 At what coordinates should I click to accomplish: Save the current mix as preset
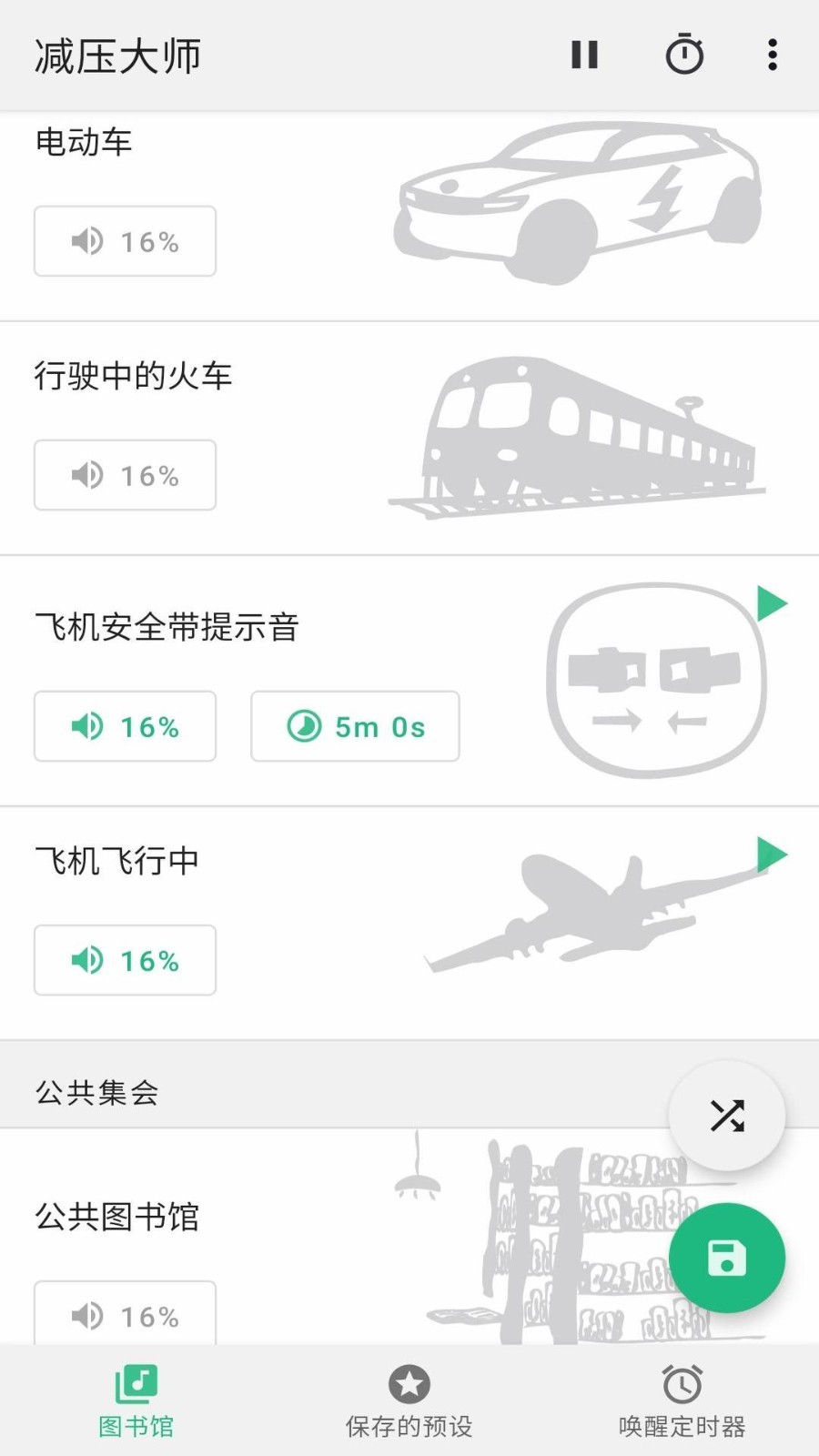coord(726,1258)
